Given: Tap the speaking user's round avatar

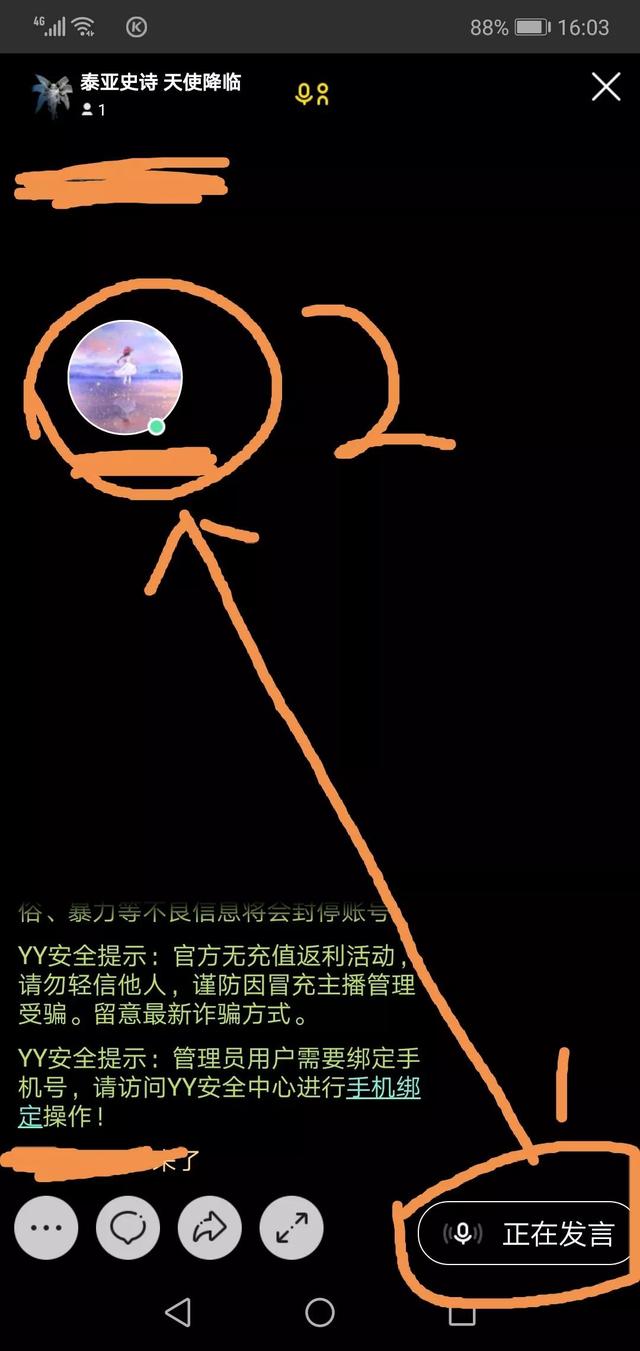Looking at the screenshot, I should pos(125,377).
